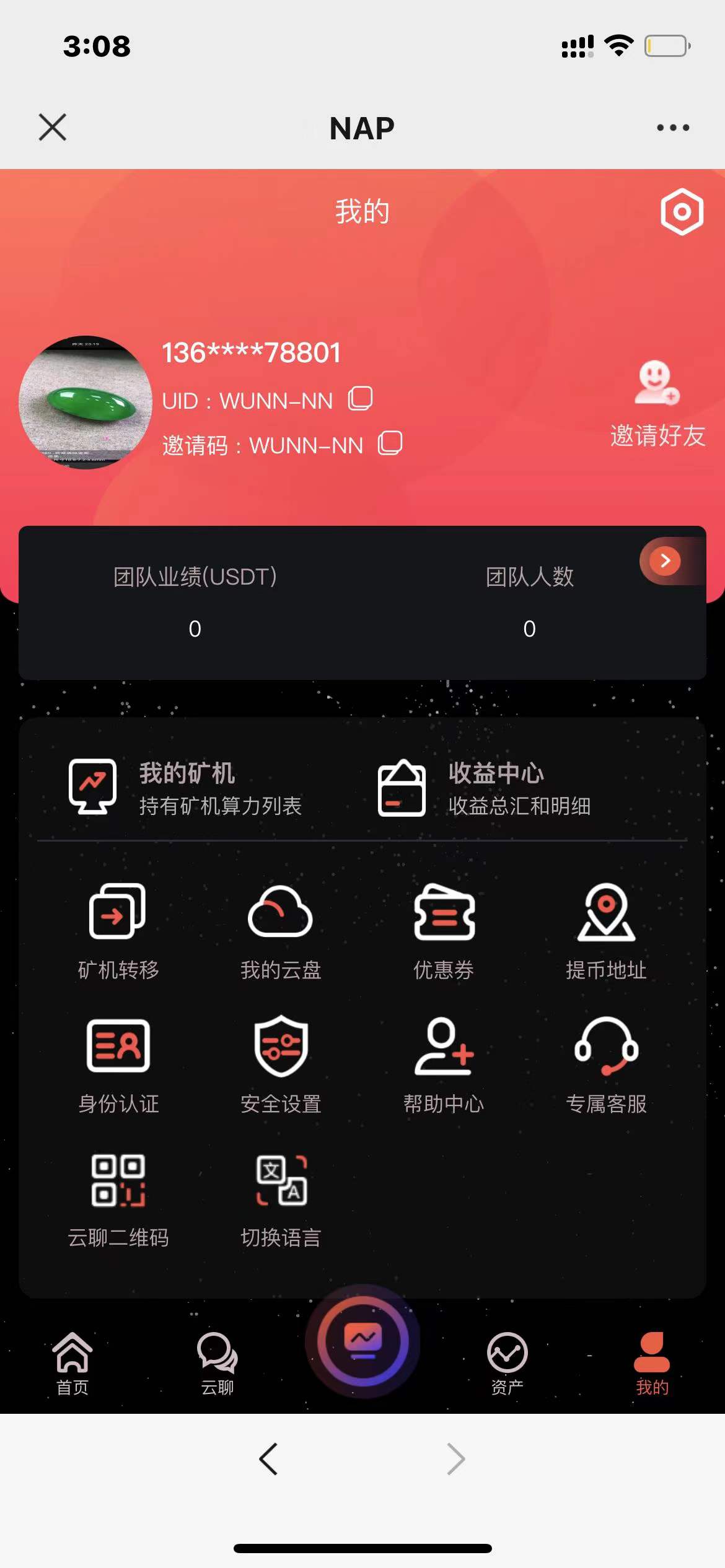Copy the UID value

(360, 398)
